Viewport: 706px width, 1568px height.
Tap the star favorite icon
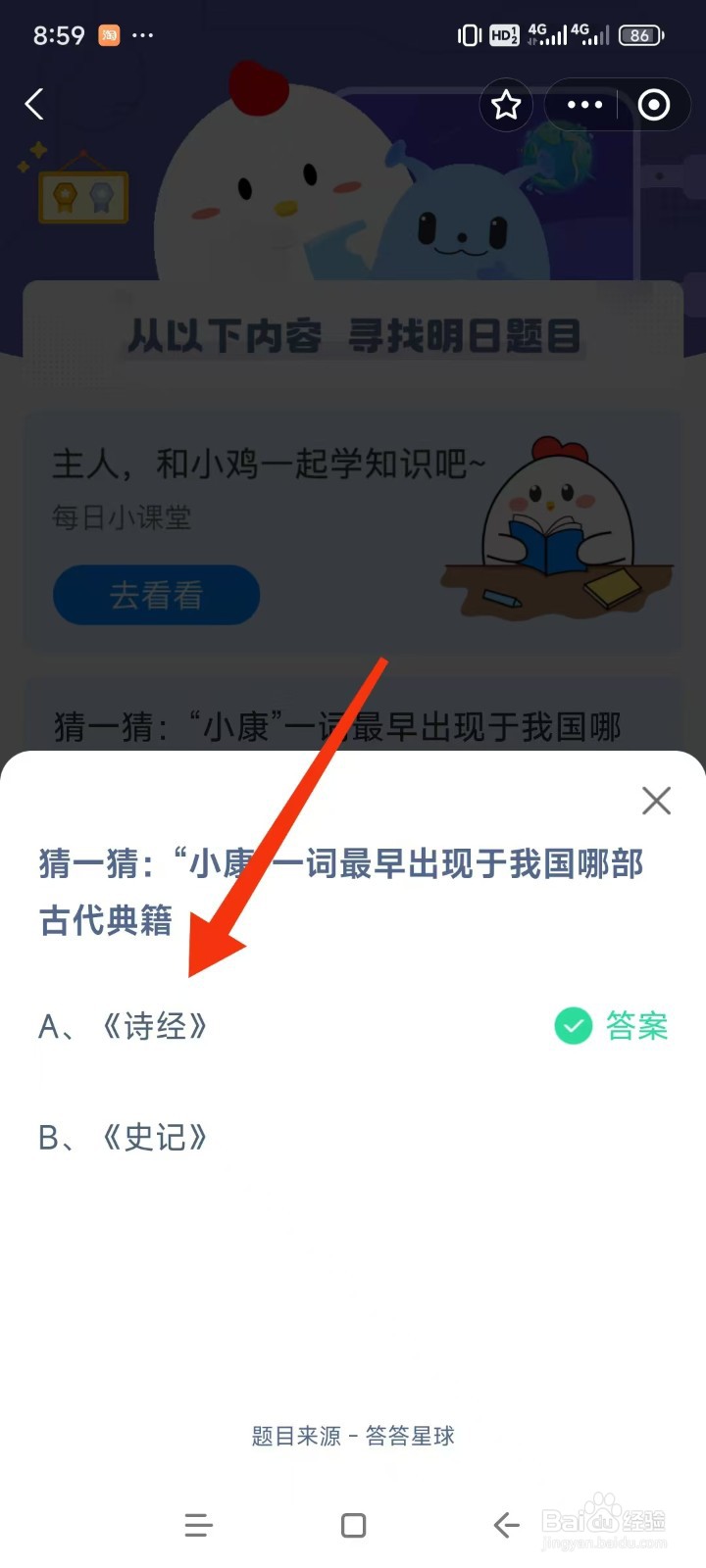tap(506, 105)
